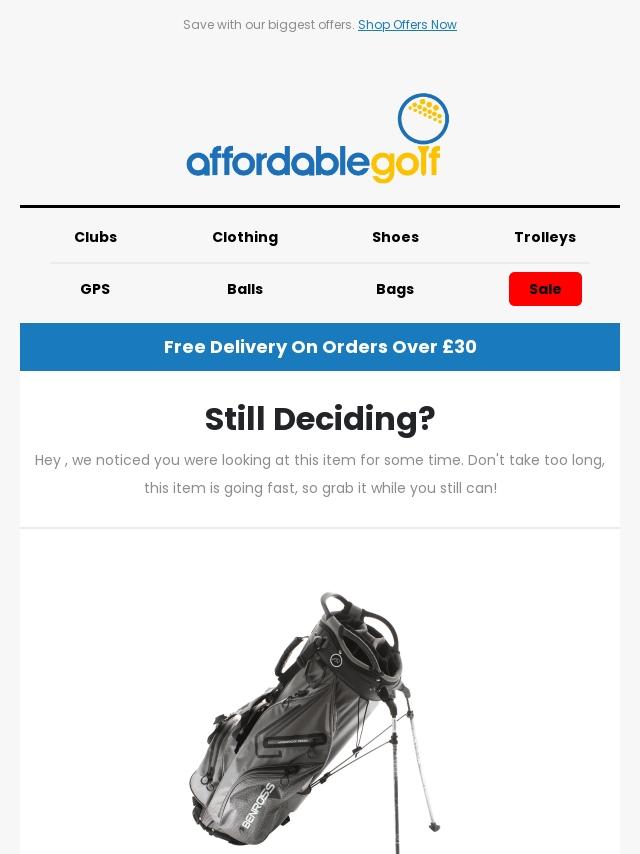
Task: Browse the Clothing category
Action: pyautogui.click(x=245, y=237)
